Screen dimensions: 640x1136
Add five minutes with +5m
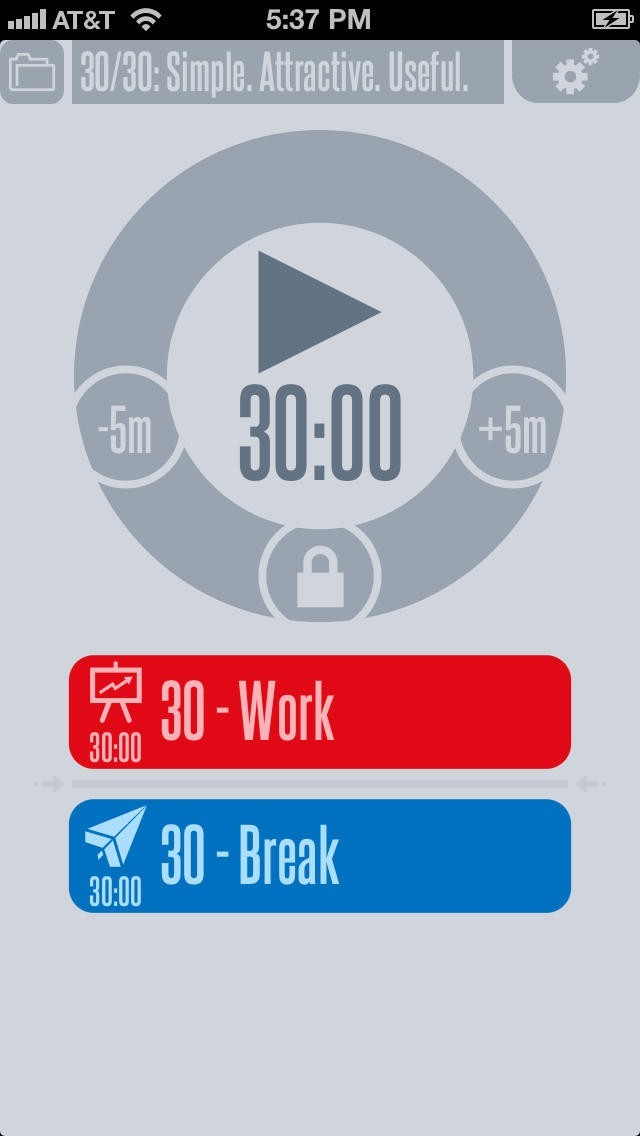[x=513, y=431]
